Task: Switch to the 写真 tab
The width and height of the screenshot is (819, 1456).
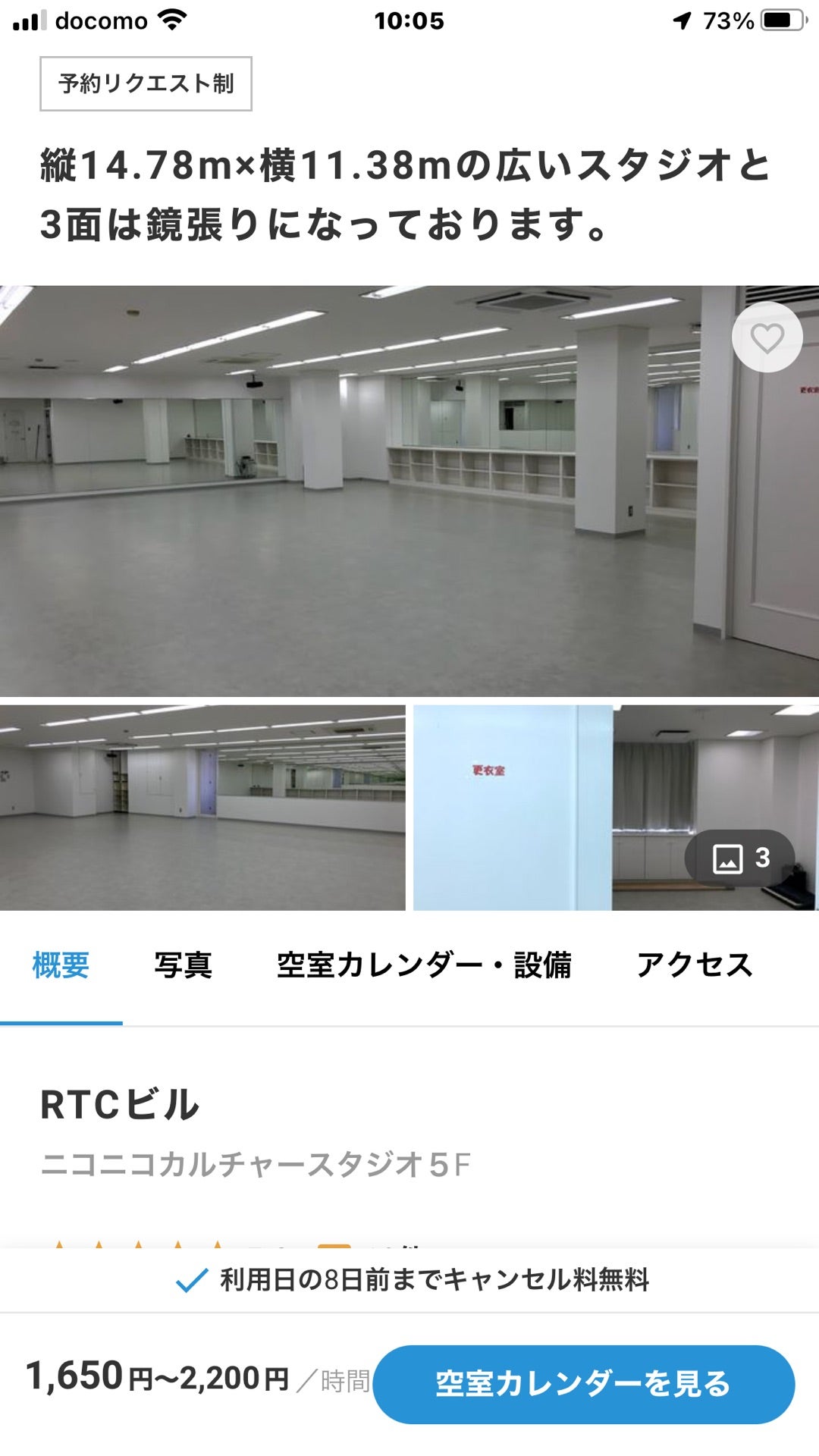Action: click(x=183, y=965)
